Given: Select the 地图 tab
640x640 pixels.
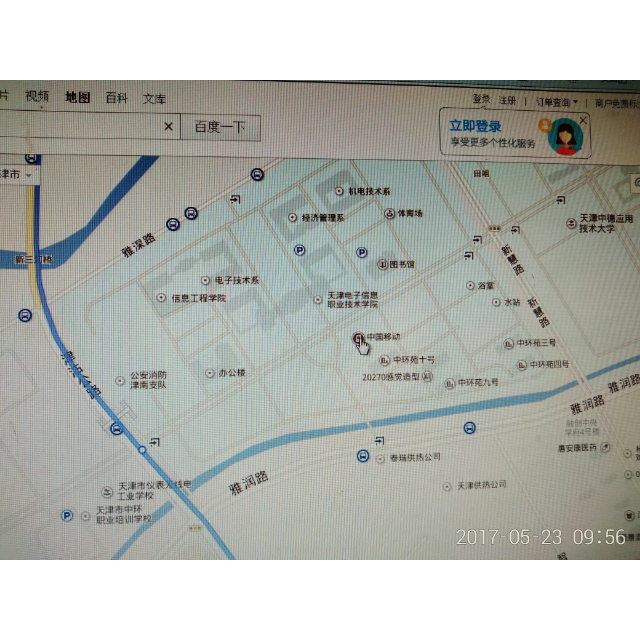Looking at the screenshot, I should pyautogui.click(x=78, y=98).
